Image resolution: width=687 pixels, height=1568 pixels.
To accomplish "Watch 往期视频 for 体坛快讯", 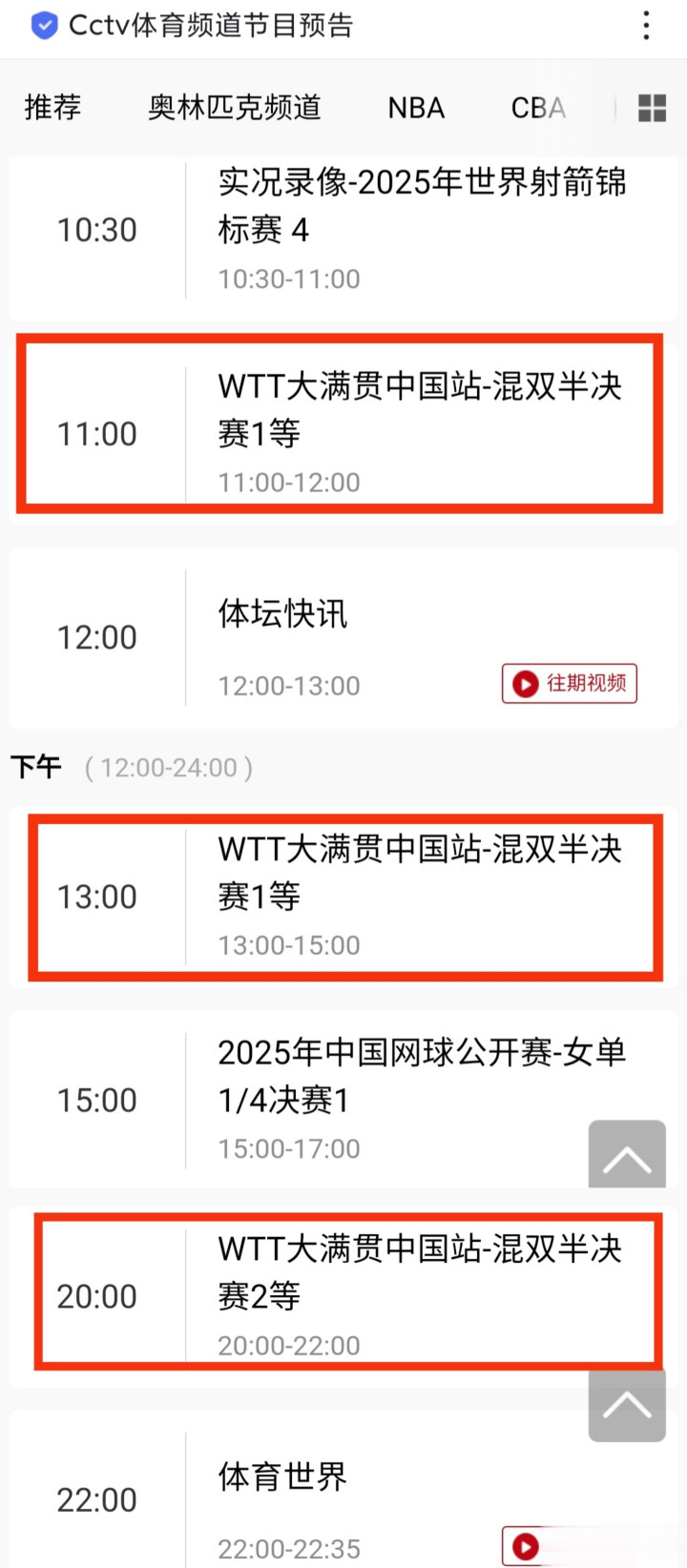I will [570, 684].
